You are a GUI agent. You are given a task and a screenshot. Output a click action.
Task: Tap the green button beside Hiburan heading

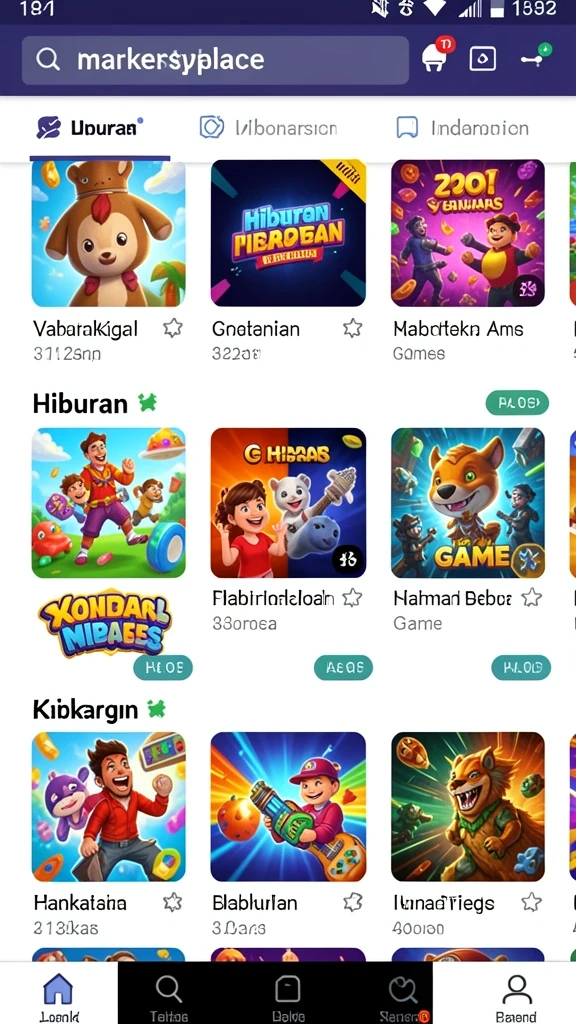[x=517, y=403]
